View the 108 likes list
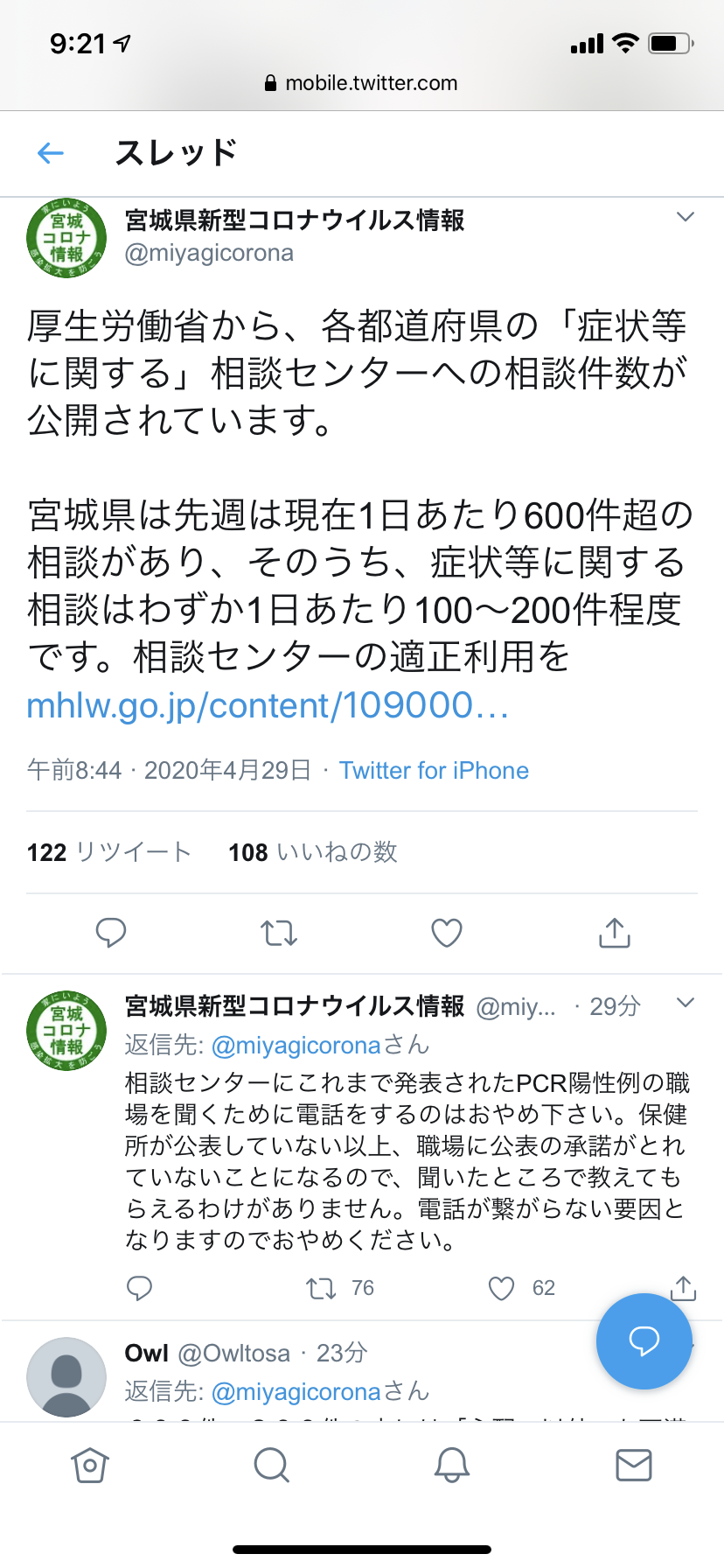Viewport: 724px width, 1568px height. (313, 852)
